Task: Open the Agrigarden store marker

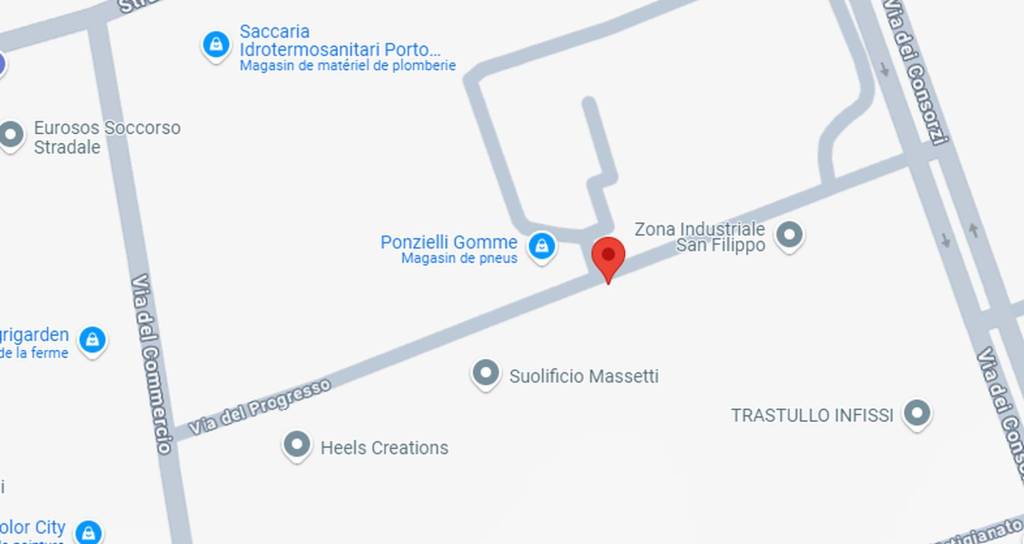Action: click(92, 340)
